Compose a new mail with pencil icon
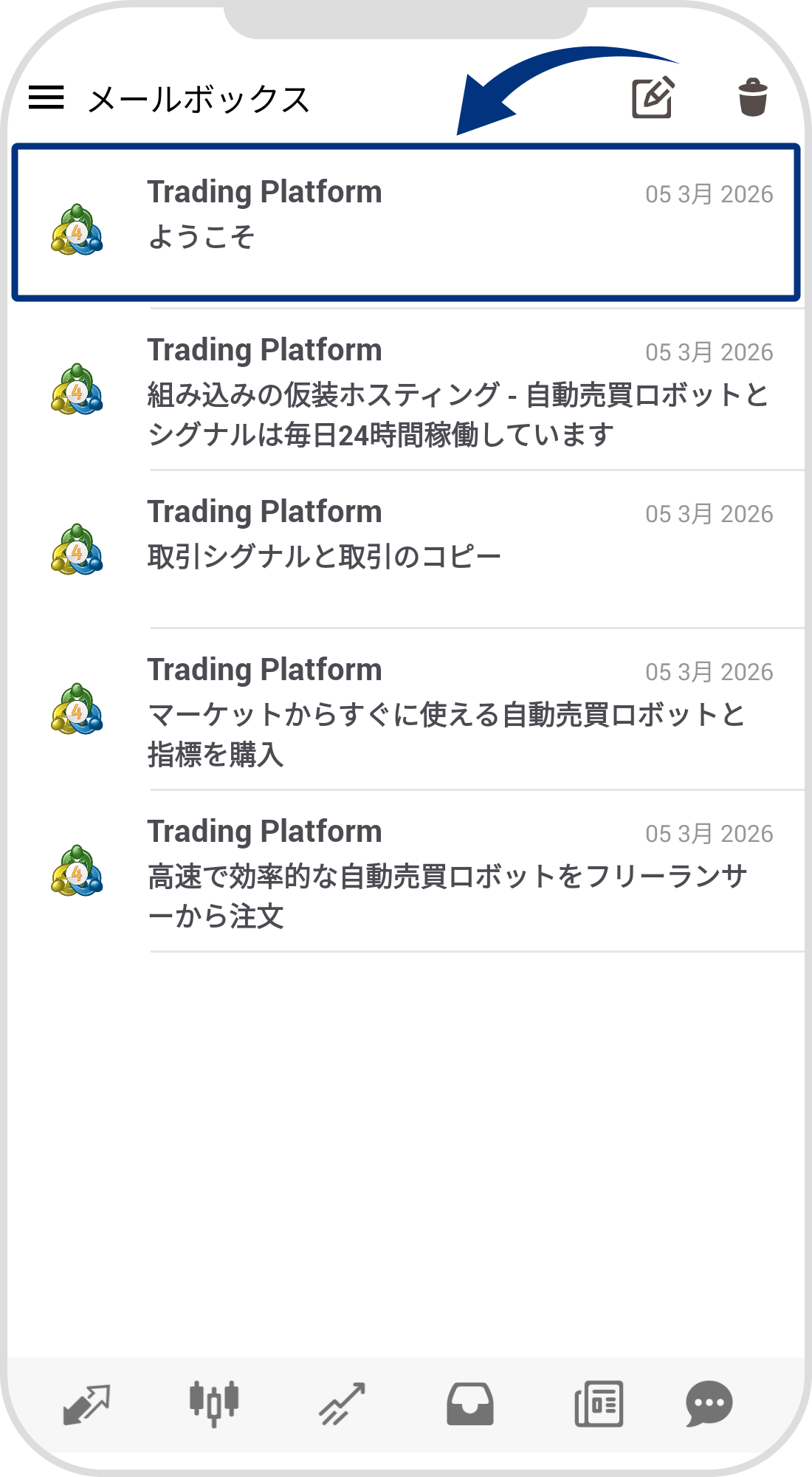Image resolution: width=812 pixels, height=1477 pixels. pyautogui.click(x=653, y=96)
